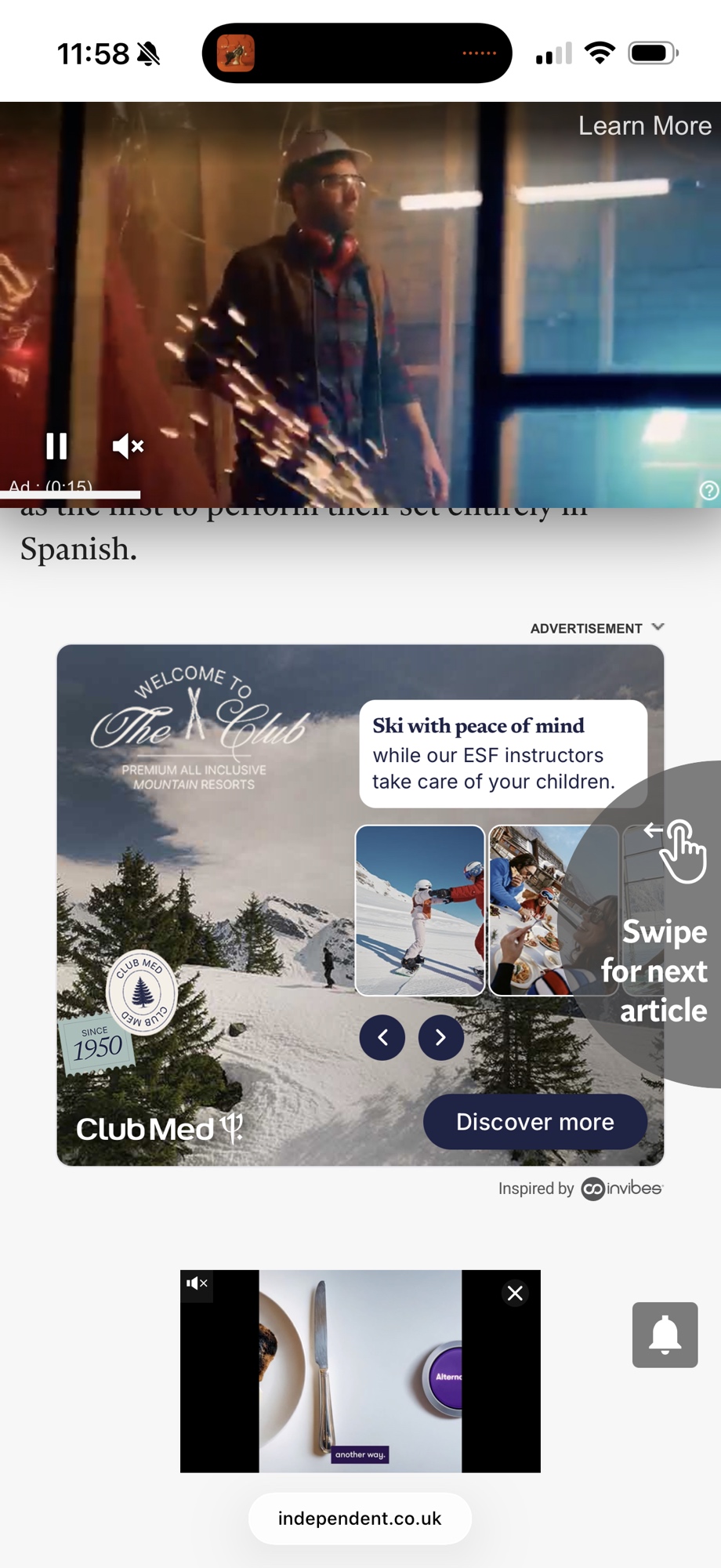721x1568 pixels.
Task: Pause the video ad
Action: [56, 446]
